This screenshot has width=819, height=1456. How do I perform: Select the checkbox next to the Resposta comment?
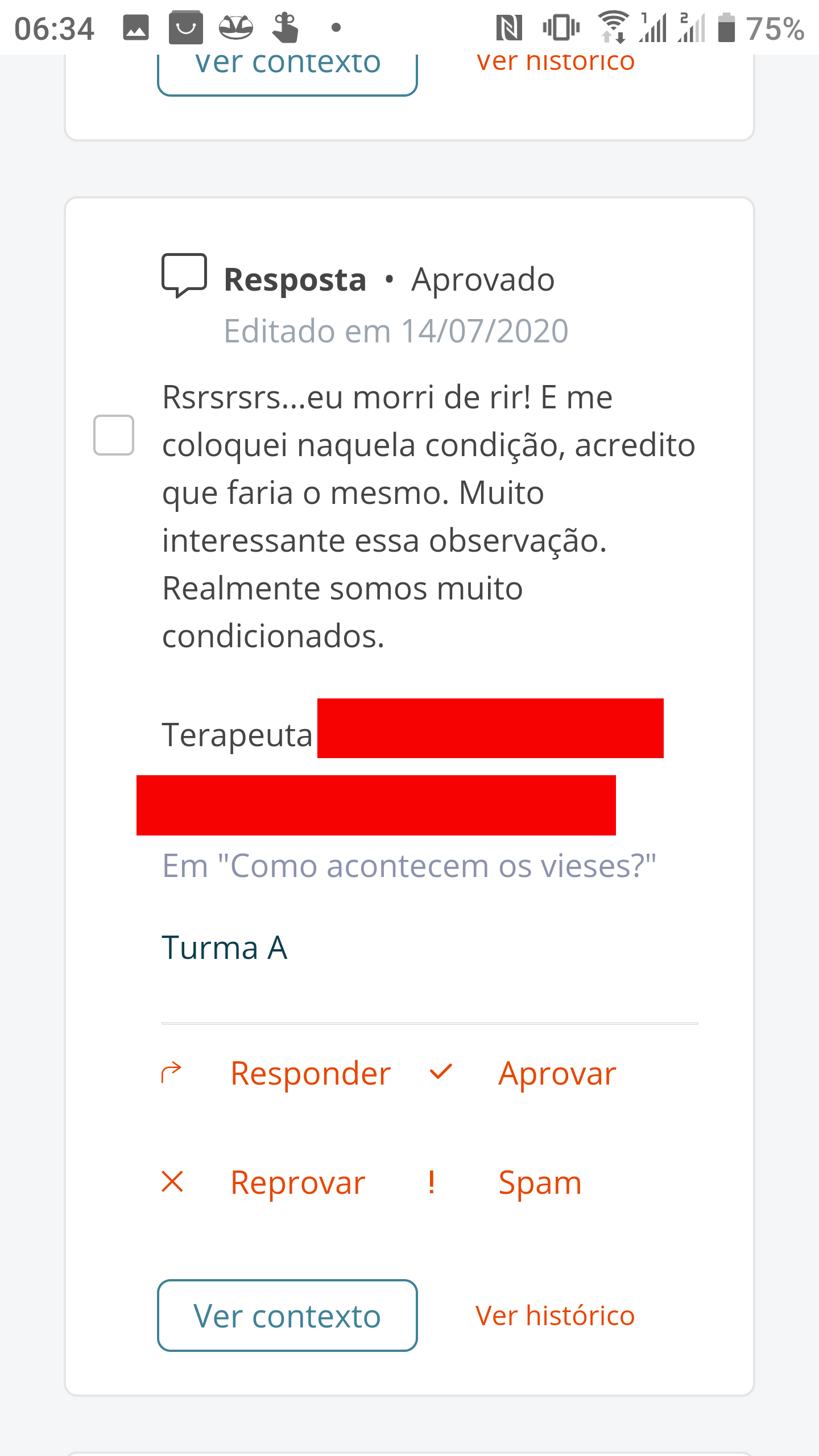114,435
